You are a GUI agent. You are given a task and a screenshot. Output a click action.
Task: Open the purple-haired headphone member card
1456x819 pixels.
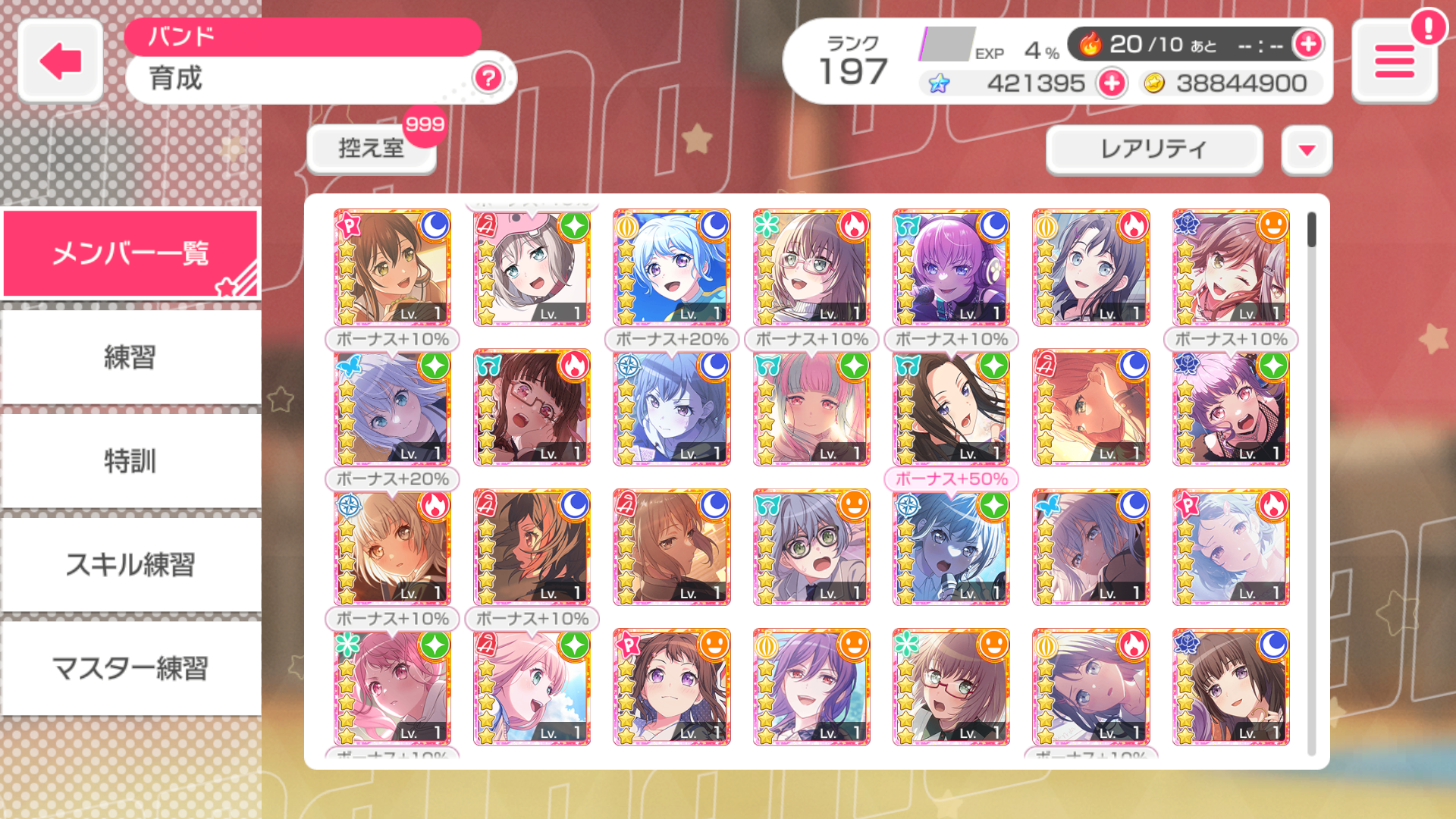pos(951,268)
